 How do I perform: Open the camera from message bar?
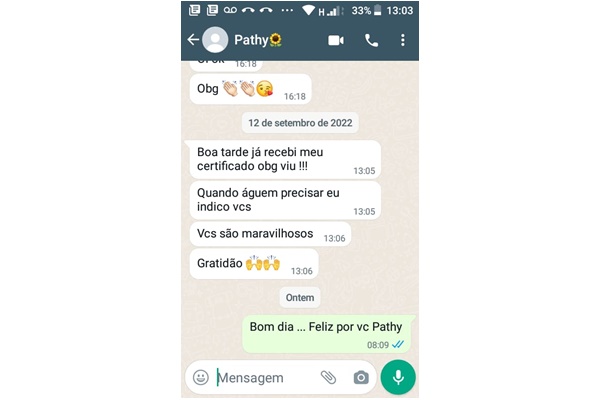(x=360, y=377)
